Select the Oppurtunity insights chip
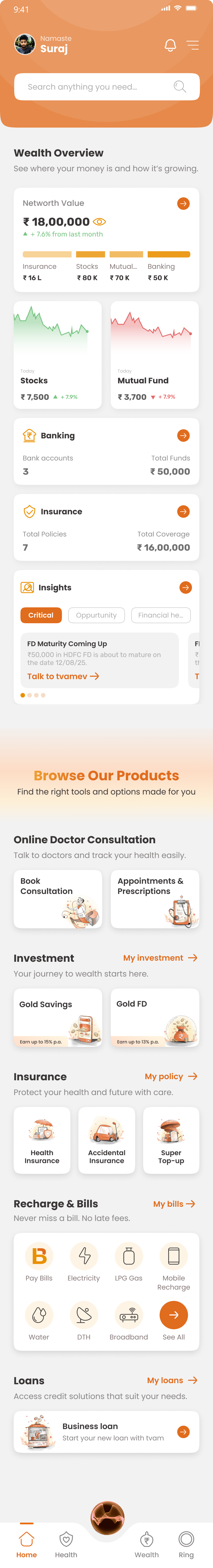The height and width of the screenshot is (1568, 213). coord(97,615)
